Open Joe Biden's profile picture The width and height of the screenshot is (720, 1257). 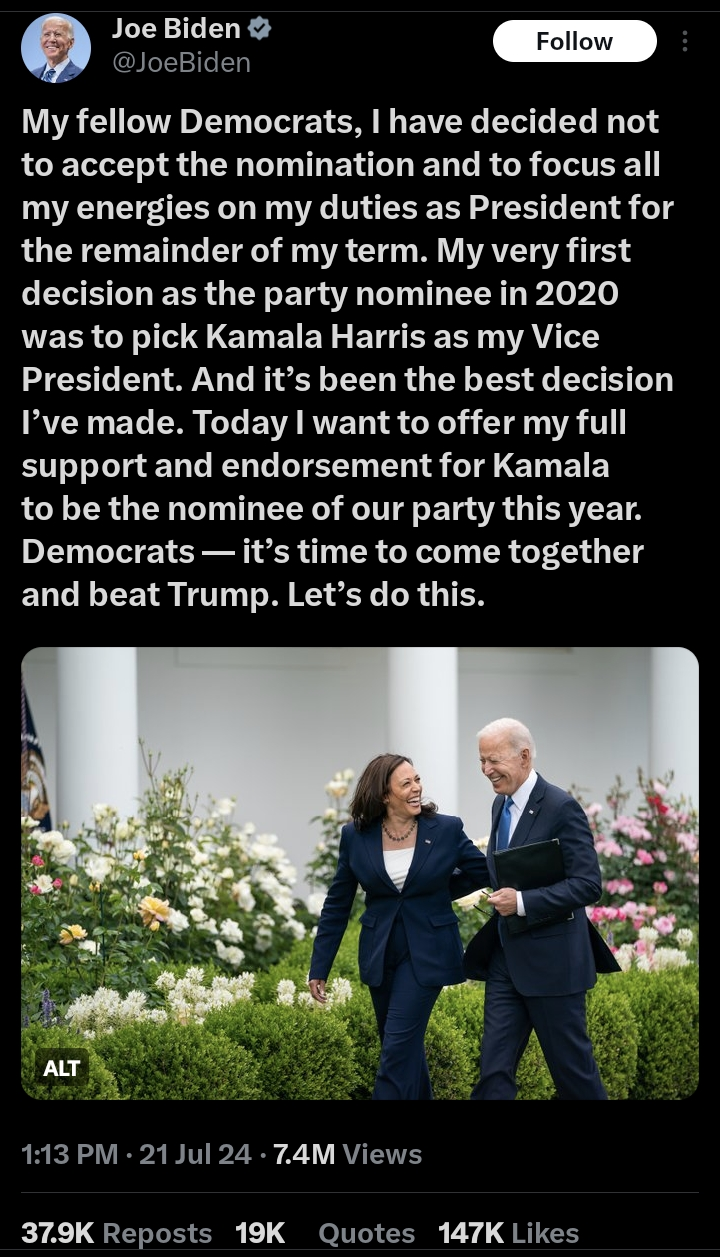pyautogui.click(x=56, y=48)
